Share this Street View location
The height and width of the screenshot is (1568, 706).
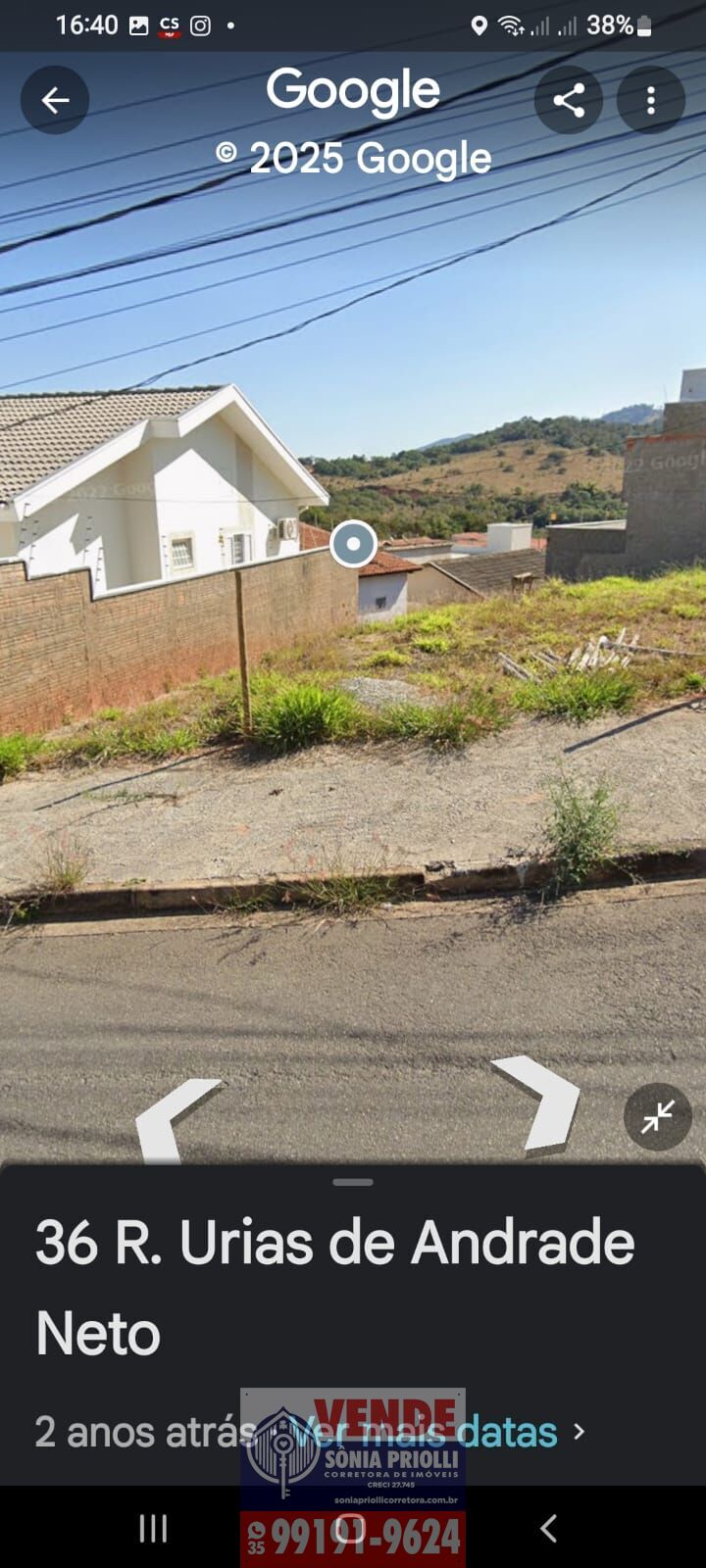(x=569, y=100)
